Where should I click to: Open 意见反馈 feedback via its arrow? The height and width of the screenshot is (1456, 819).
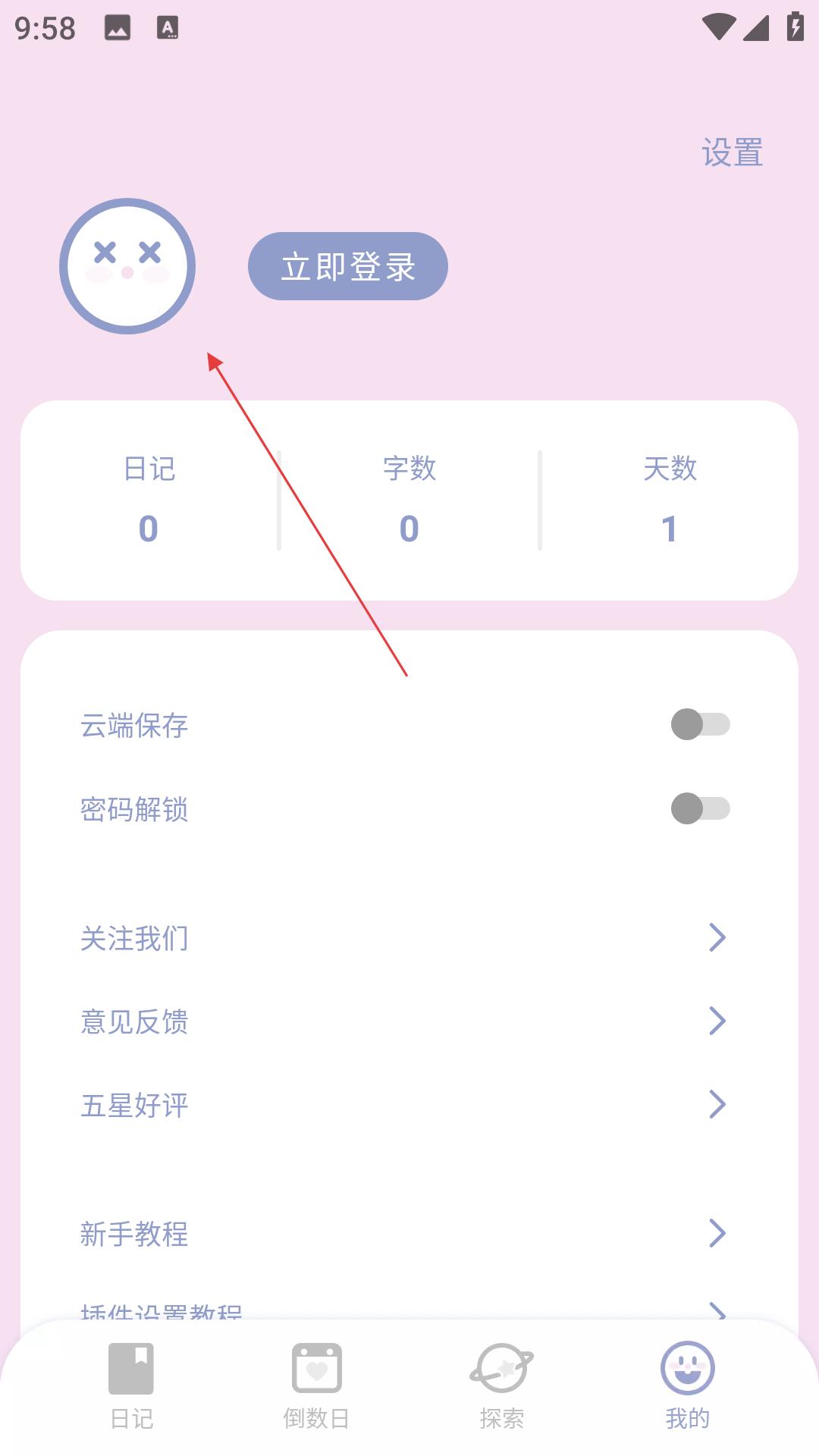[715, 1022]
